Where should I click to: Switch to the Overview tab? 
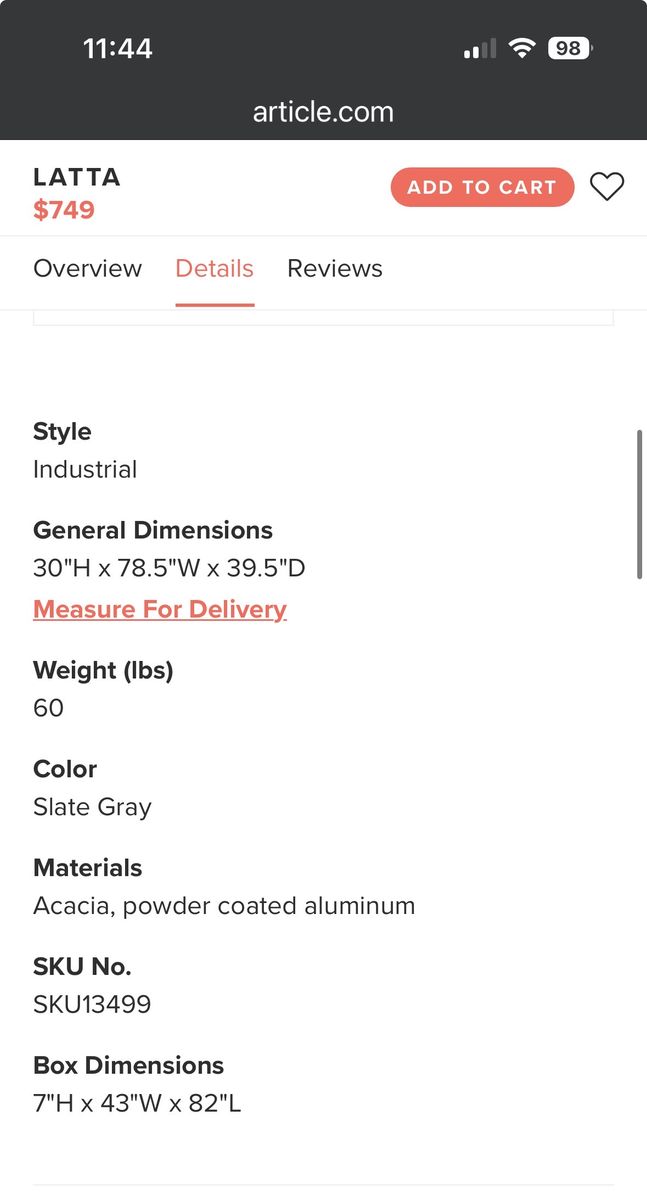point(88,269)
